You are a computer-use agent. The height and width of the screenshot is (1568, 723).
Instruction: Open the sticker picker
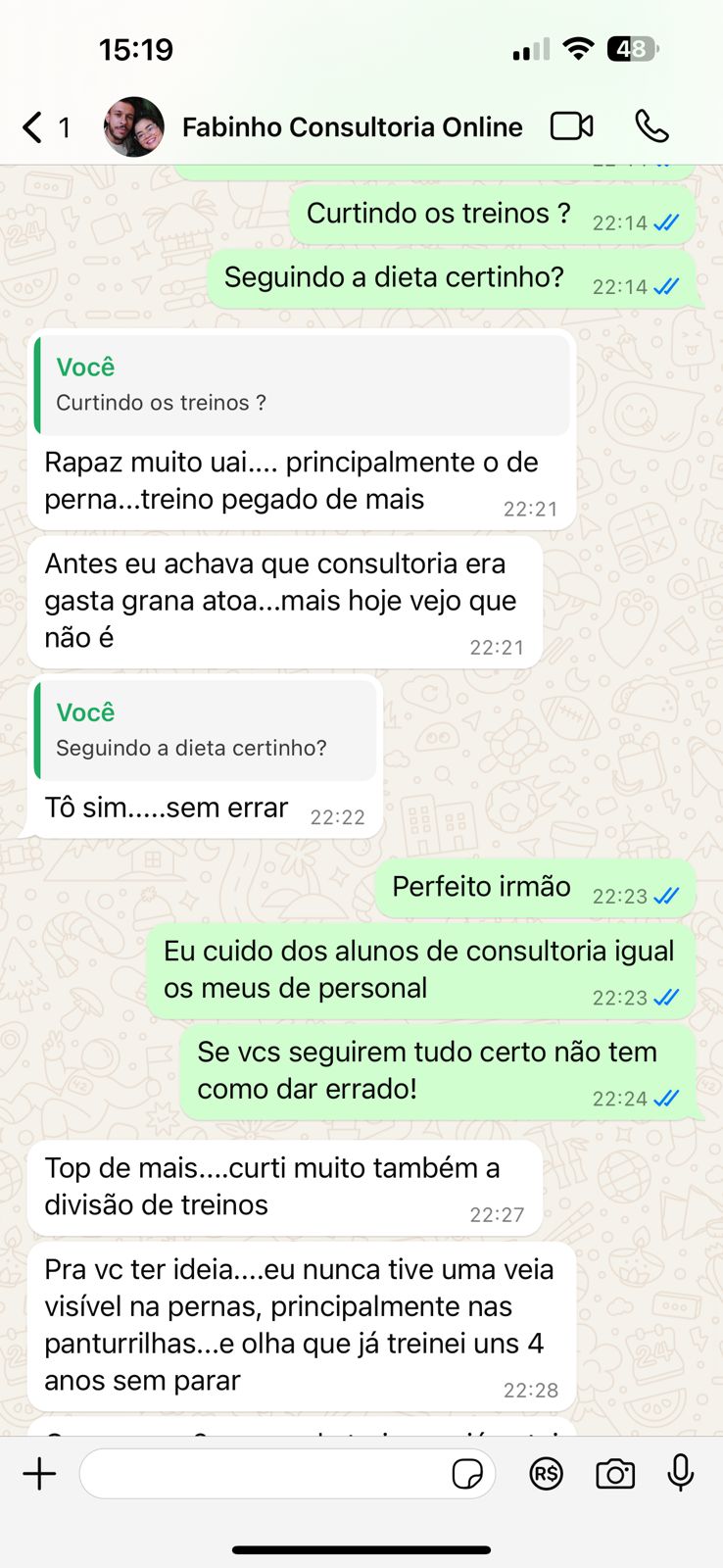(467, 1474)
